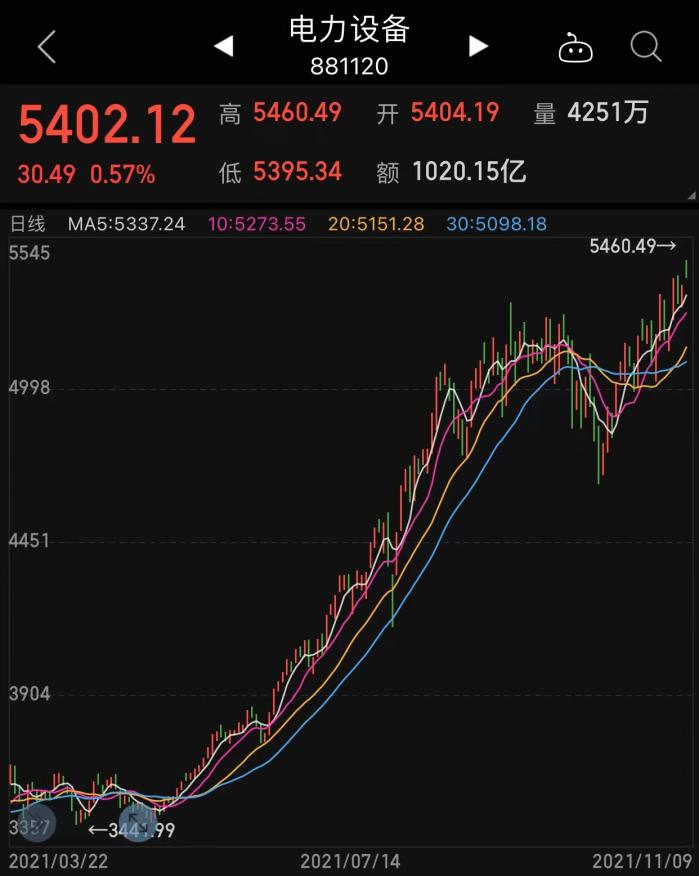Tap the fullscreen expand arrows on the chart
The width and height of the screenshot is (699, 876).
pos(137,821)
